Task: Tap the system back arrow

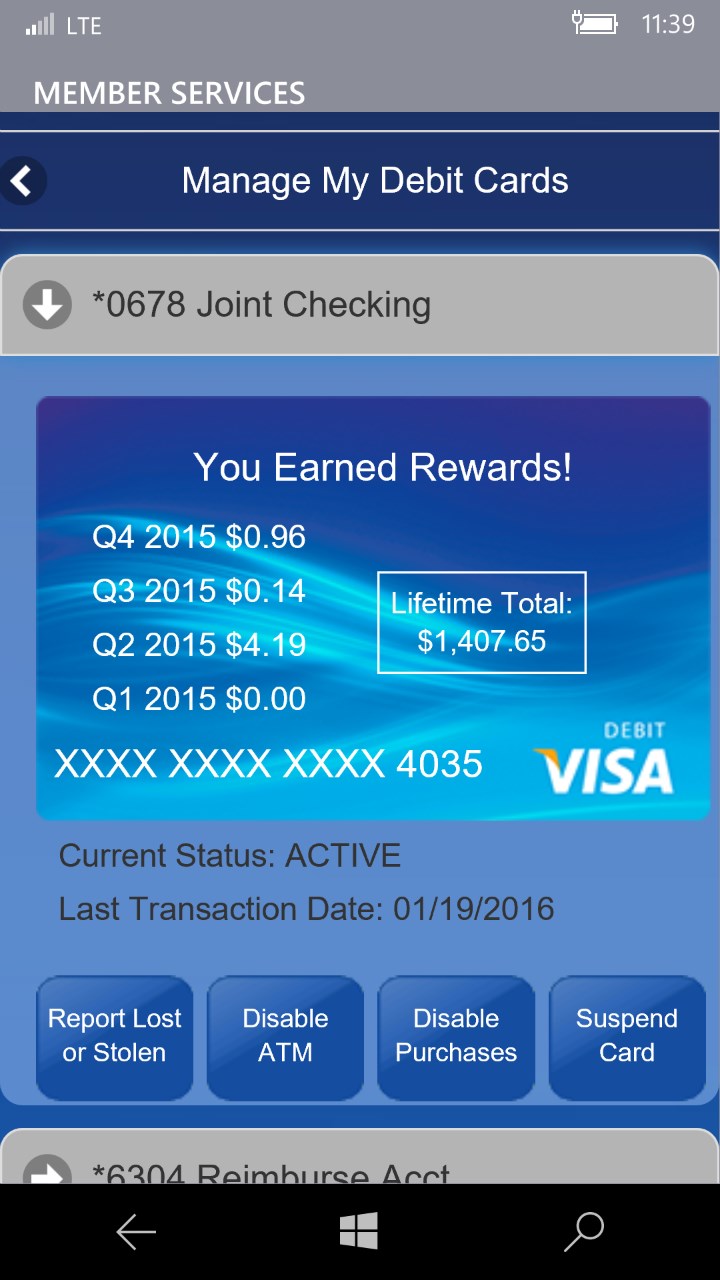Action: pyautogui.click(x=136, y=1232)
